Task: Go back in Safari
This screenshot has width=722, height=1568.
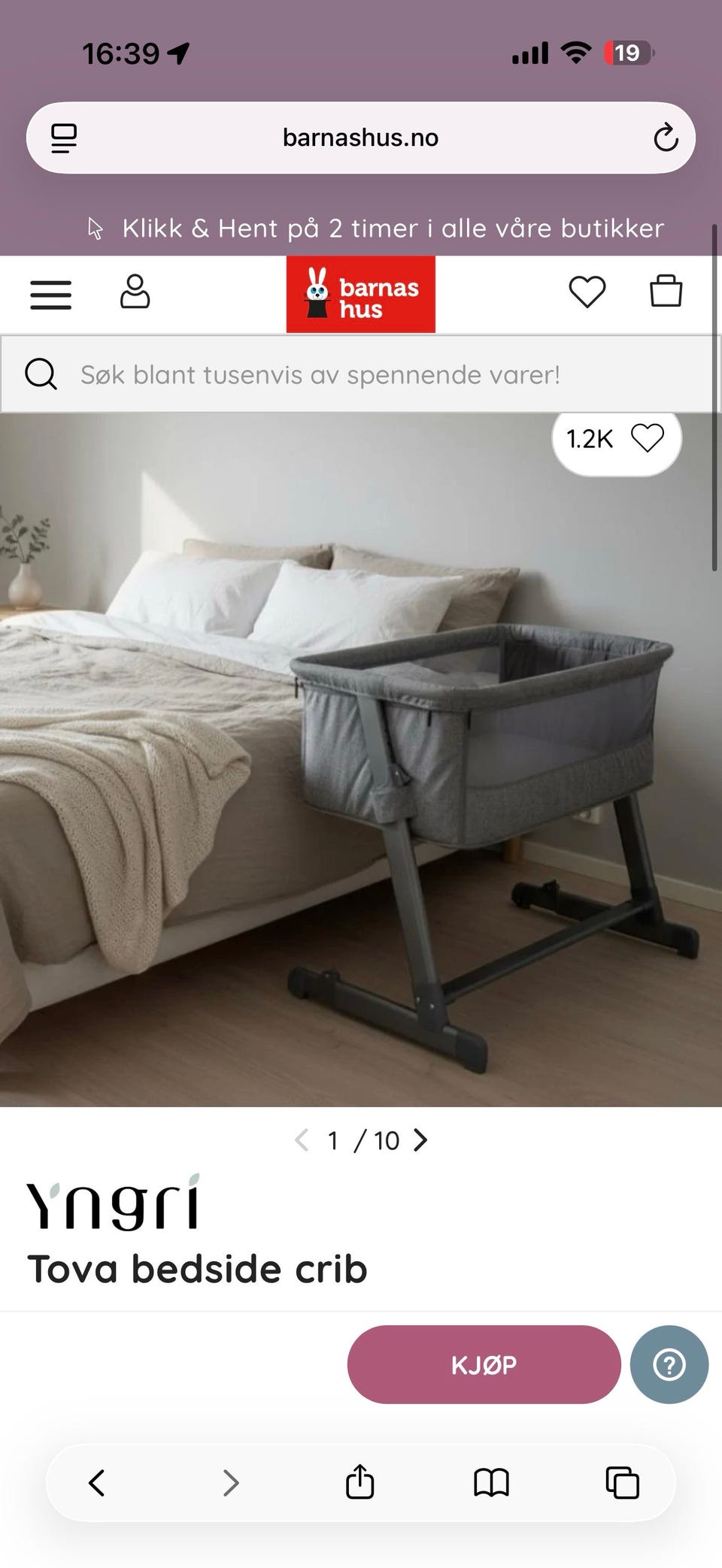Action: click(97, 1483)
